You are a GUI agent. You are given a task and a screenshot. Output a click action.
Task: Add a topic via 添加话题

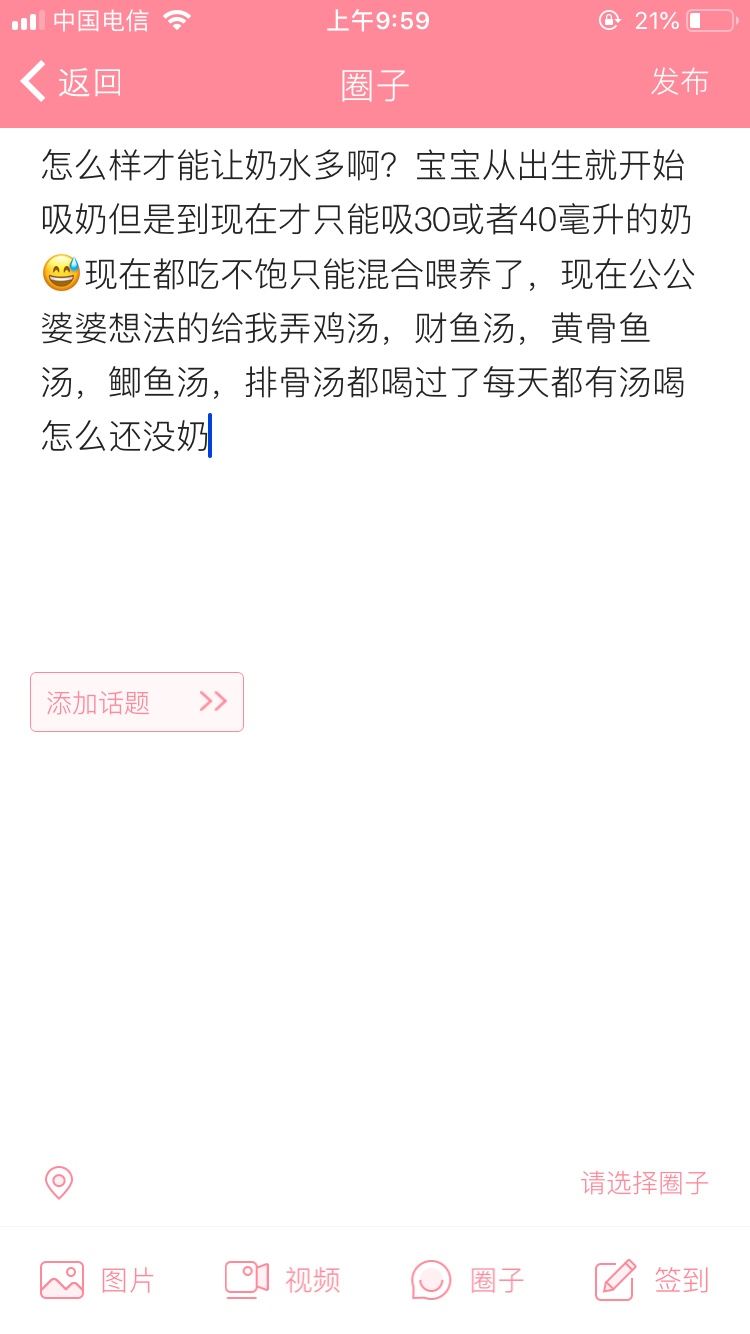click(137, 702)
